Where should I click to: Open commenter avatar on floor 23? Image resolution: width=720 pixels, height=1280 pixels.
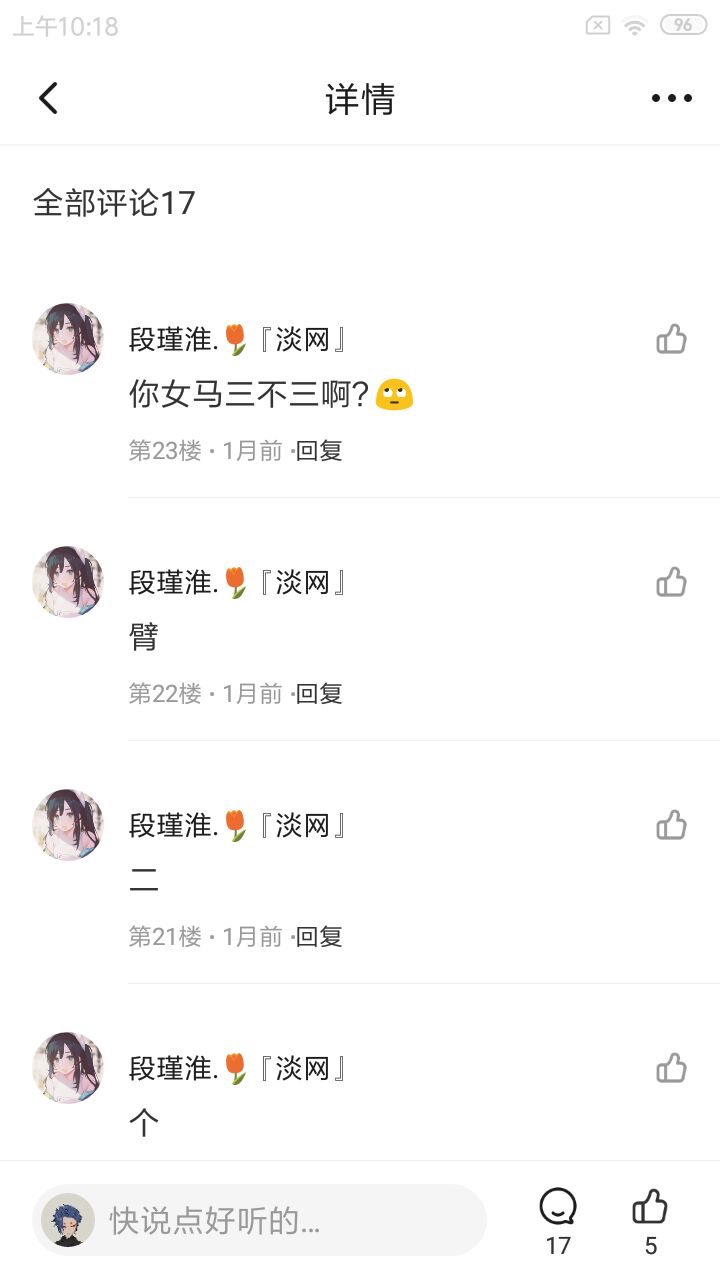tap(68, 339)
